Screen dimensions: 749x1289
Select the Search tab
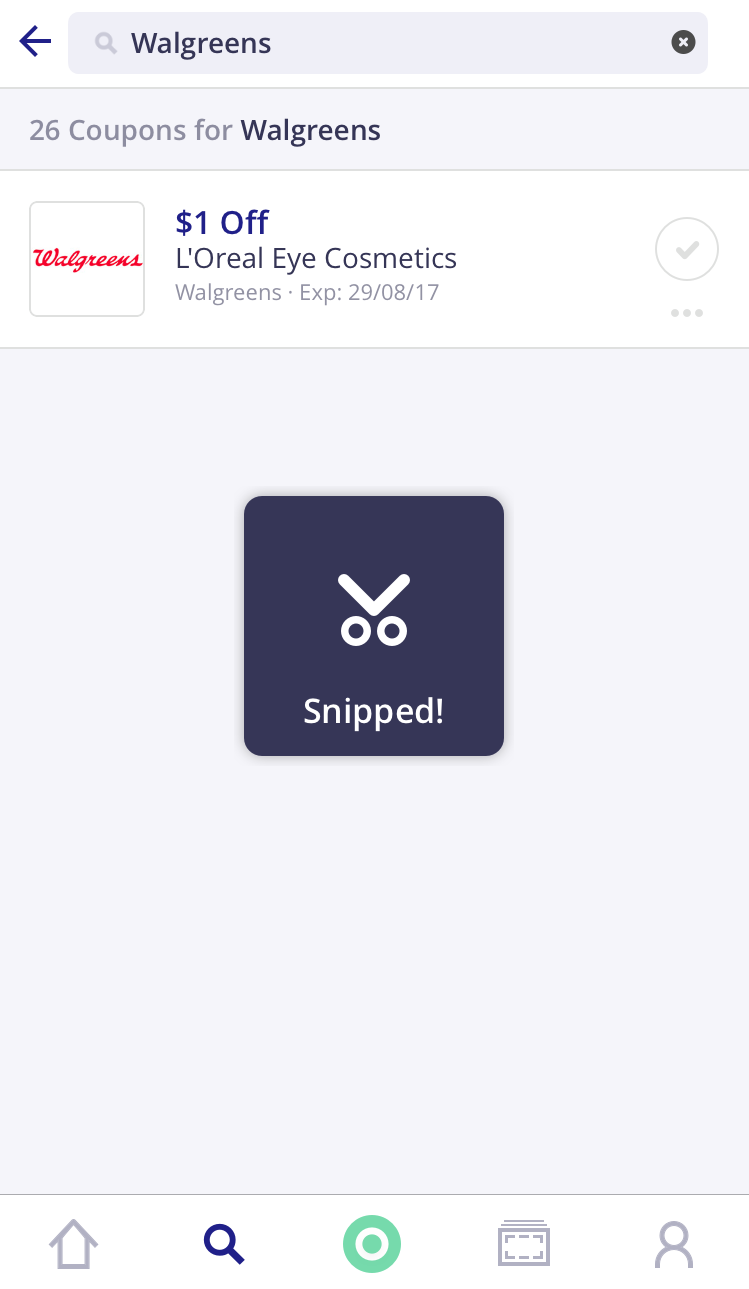pos(224,1245)
